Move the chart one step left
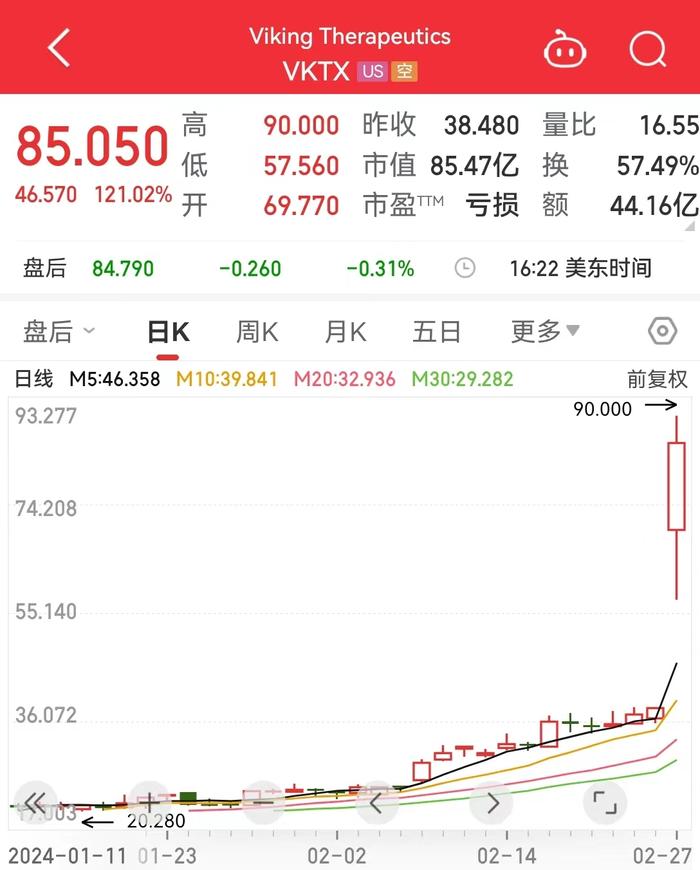 (377, 802)
